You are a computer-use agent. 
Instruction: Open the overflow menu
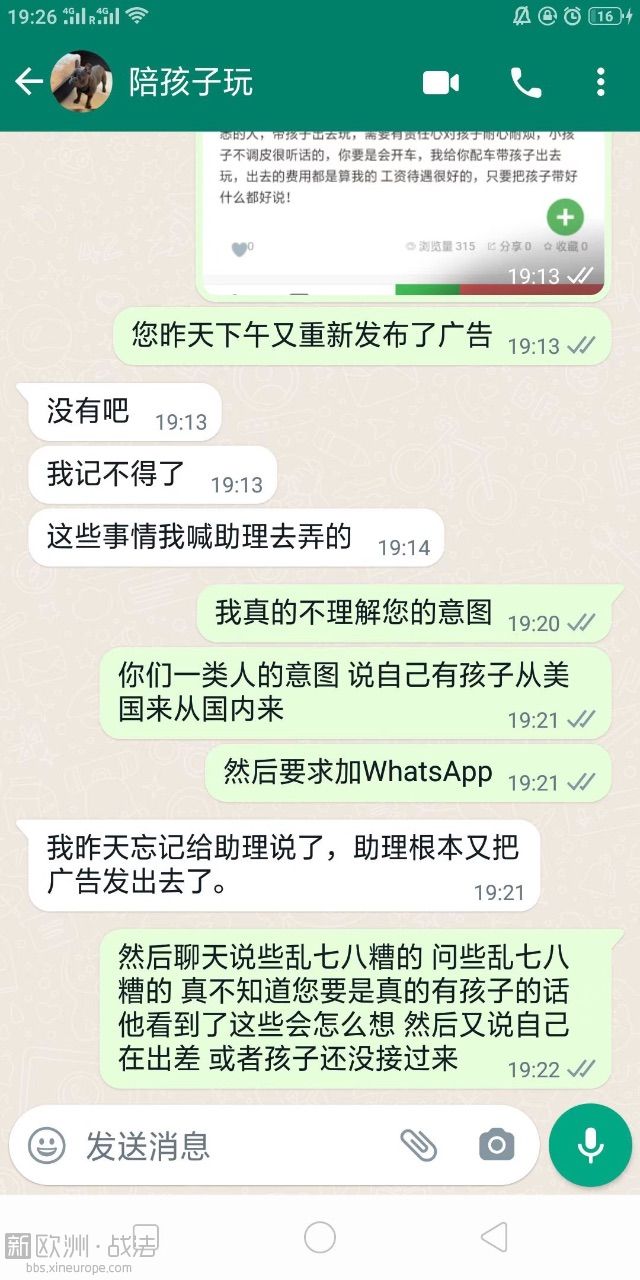point(600,82)
